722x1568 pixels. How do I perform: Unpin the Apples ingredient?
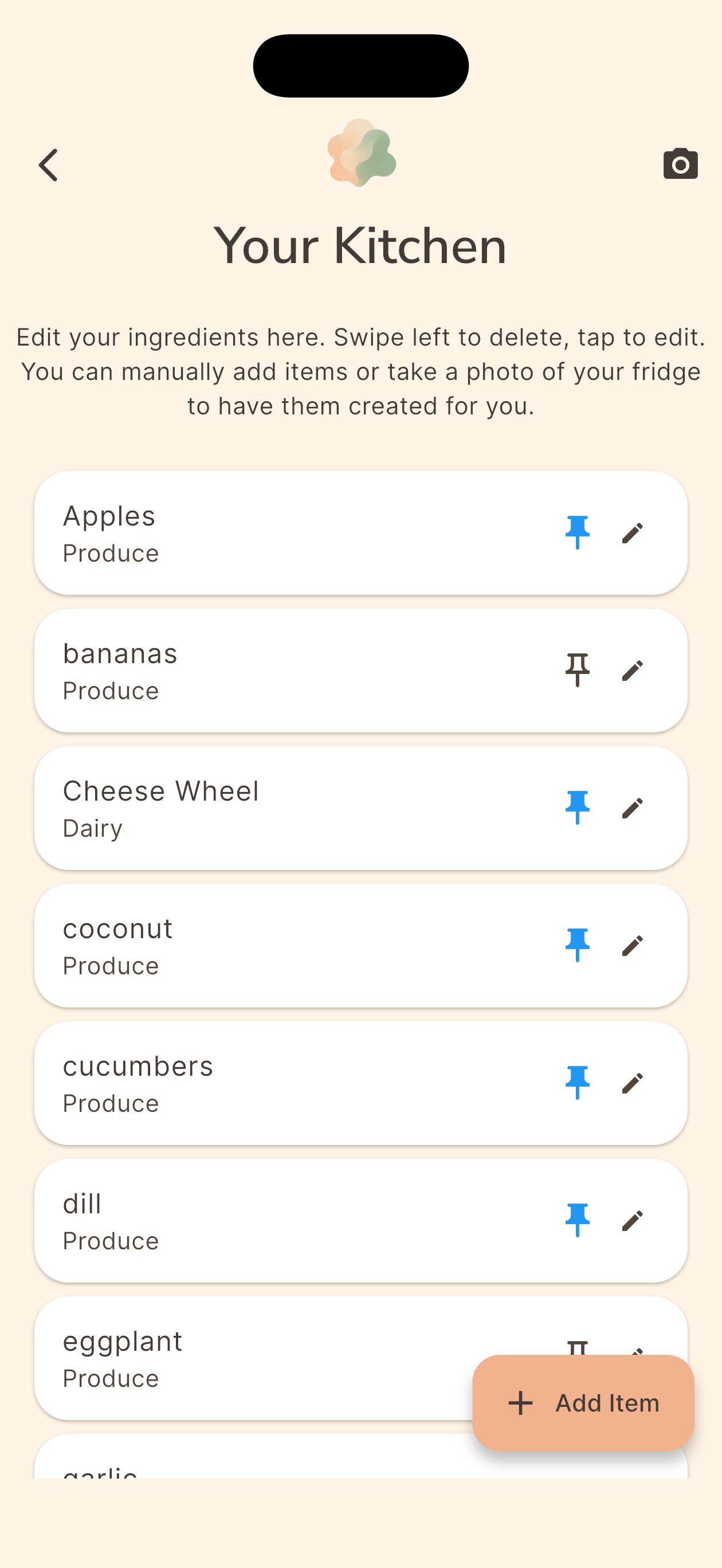click(x=577, y=532)
